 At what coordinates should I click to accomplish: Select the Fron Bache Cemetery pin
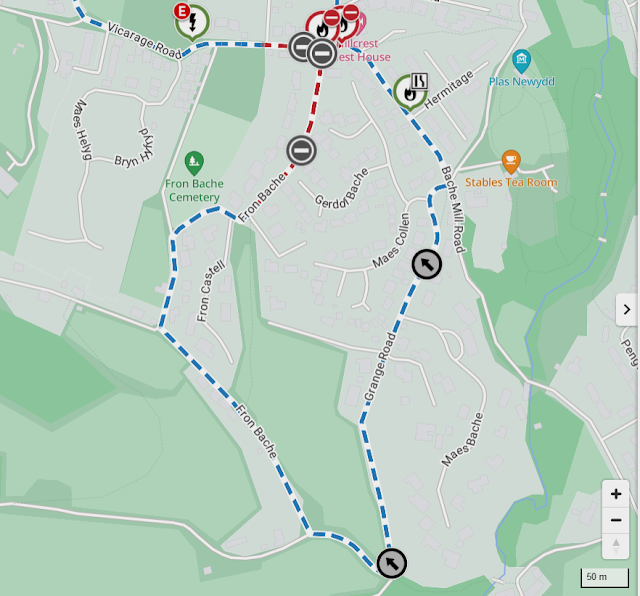[x=194, y=161]
